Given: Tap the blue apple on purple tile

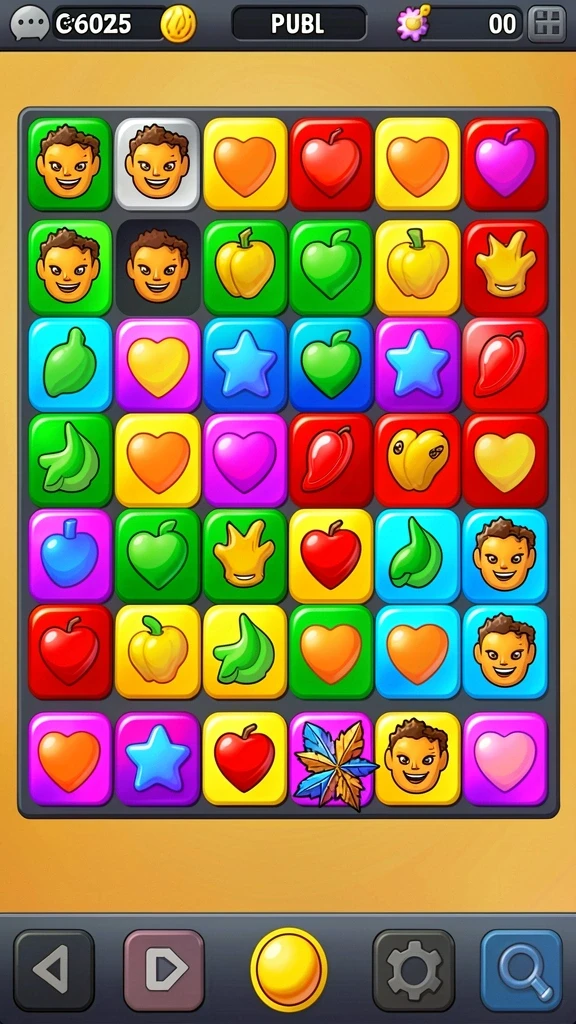Looking at the screenshot, I should click(70, 556).
